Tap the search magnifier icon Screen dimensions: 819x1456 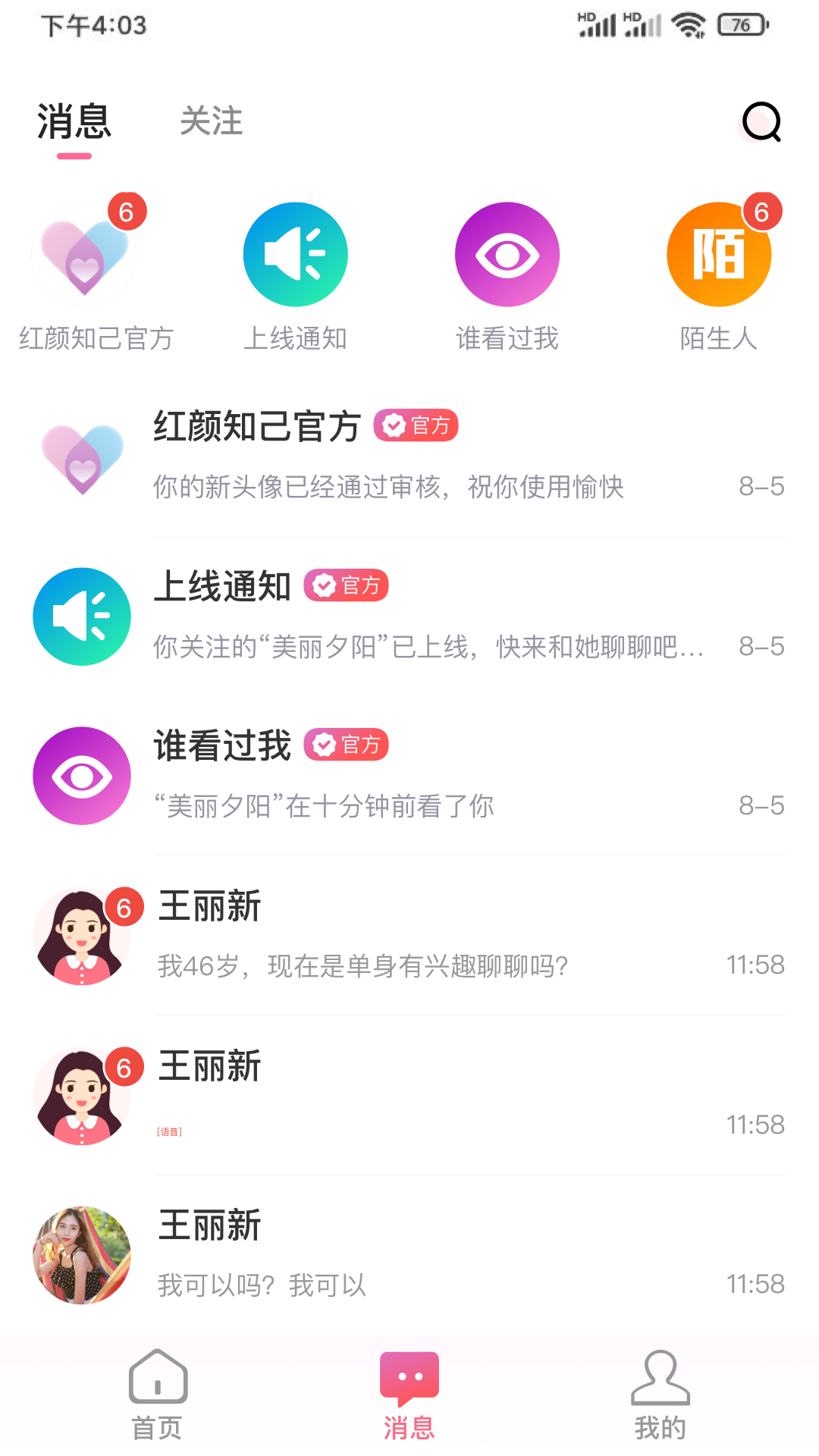pos(762,125)
